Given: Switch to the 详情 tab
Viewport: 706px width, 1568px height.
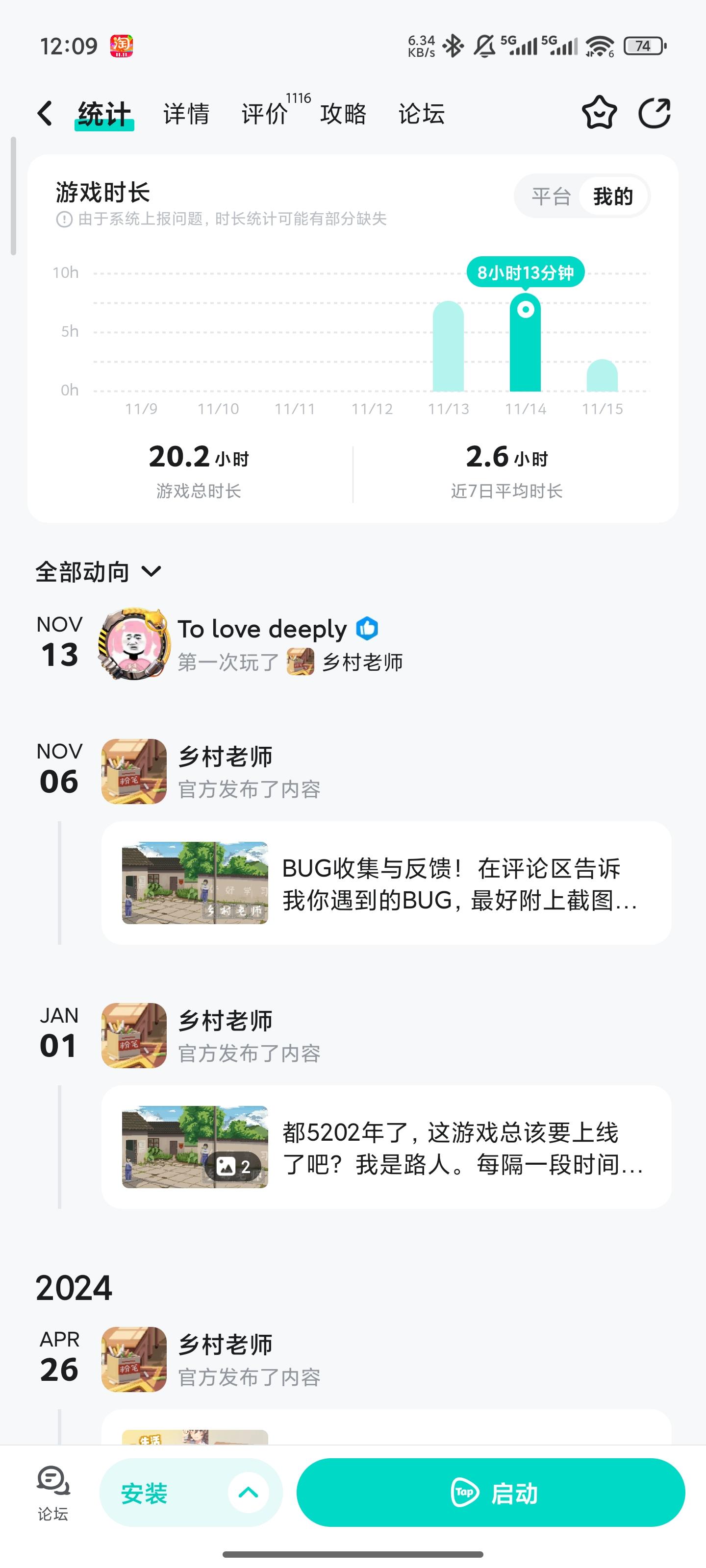Looking at the screenshot, I should pyautogui.click(x=186, y=114).
